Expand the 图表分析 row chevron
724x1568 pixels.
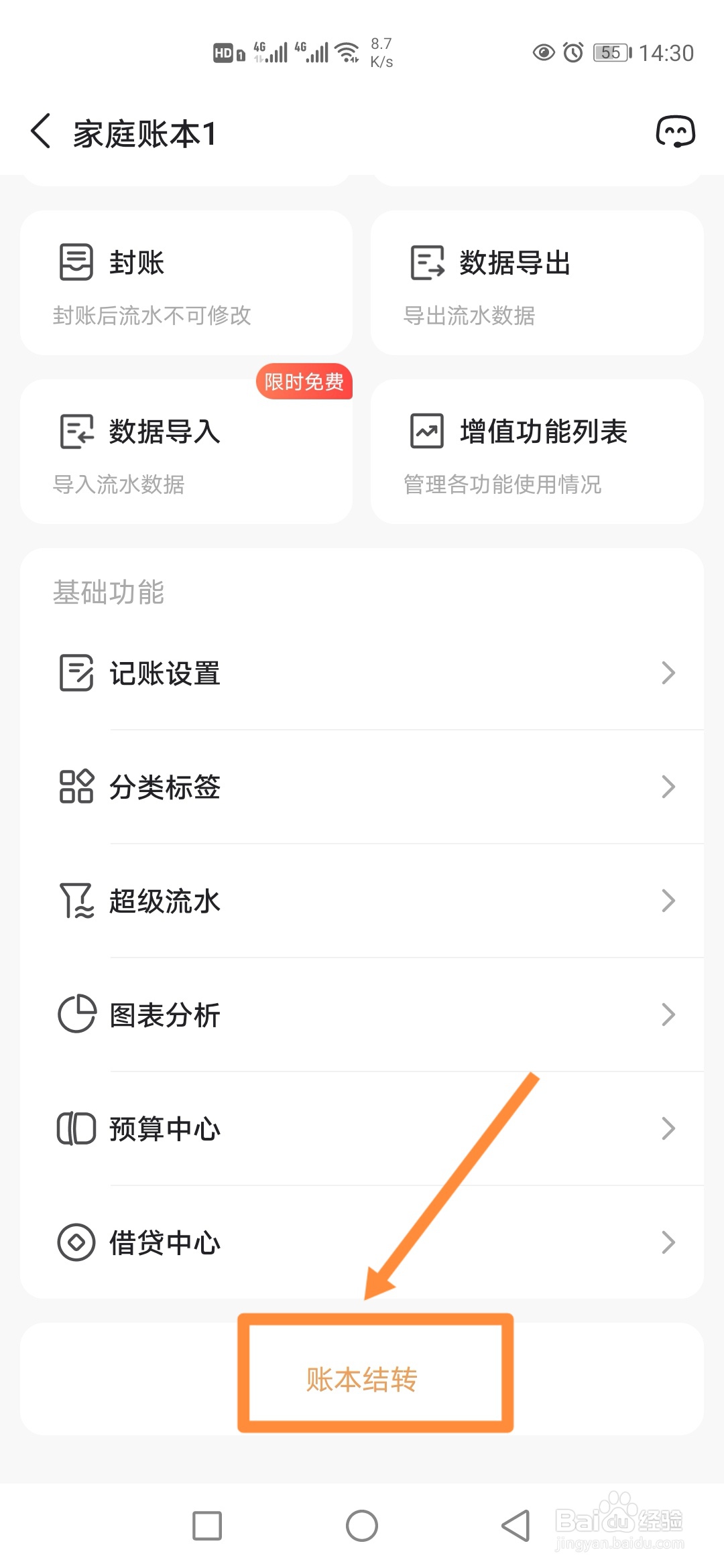click(x=668, y=1015)
